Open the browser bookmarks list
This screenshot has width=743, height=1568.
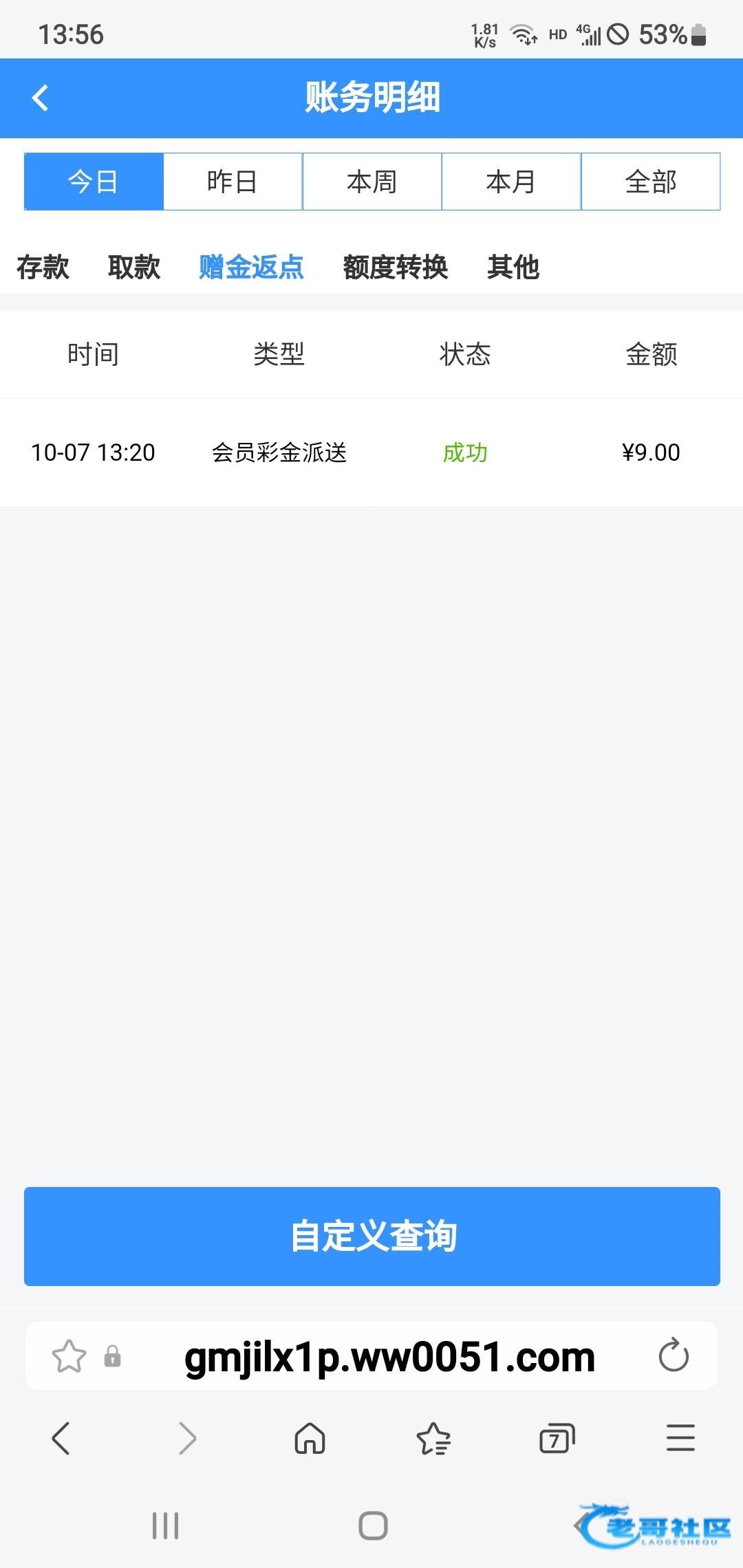433,1438
